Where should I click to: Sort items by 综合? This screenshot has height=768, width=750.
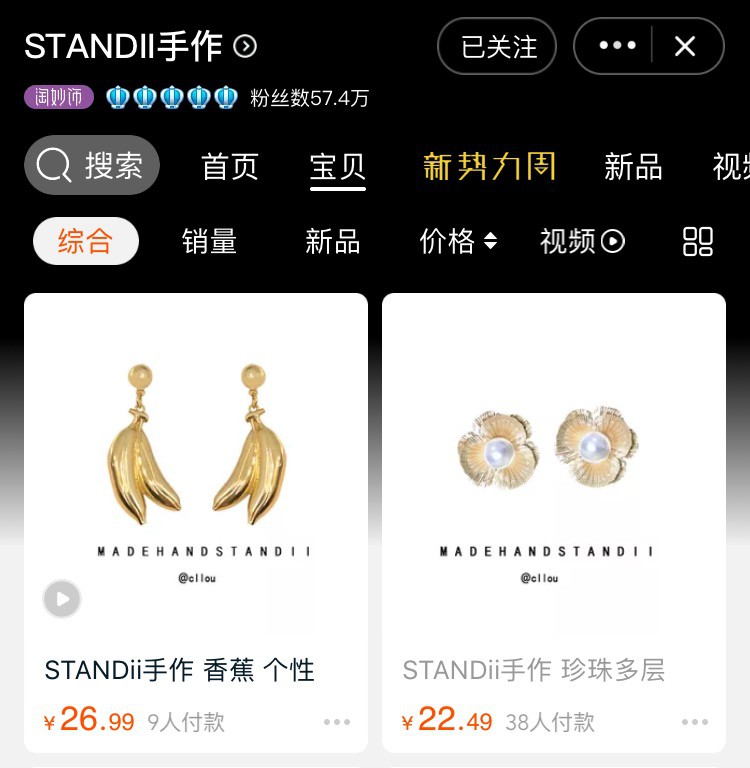[86, 241]
